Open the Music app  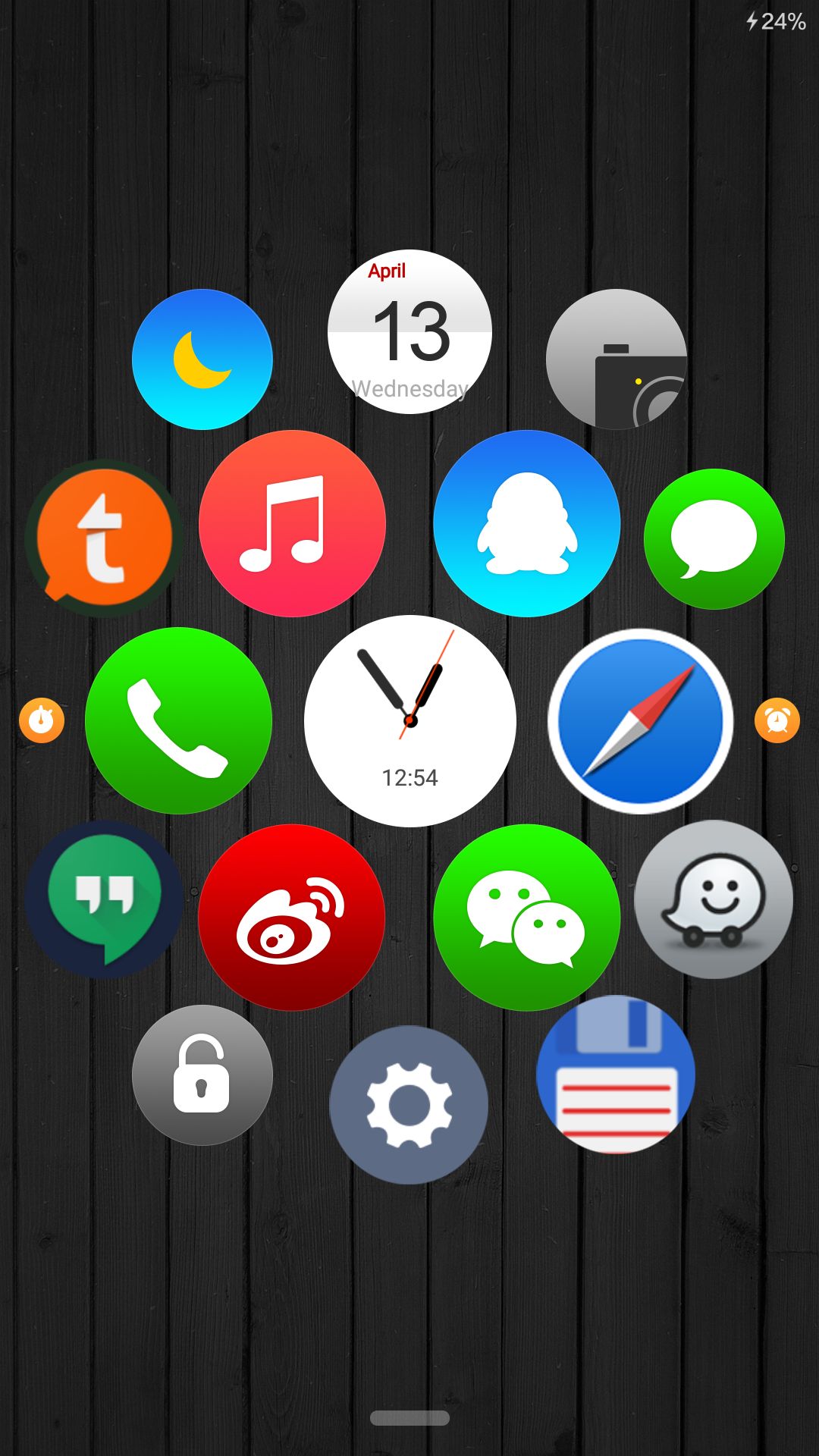coord(293,523)
